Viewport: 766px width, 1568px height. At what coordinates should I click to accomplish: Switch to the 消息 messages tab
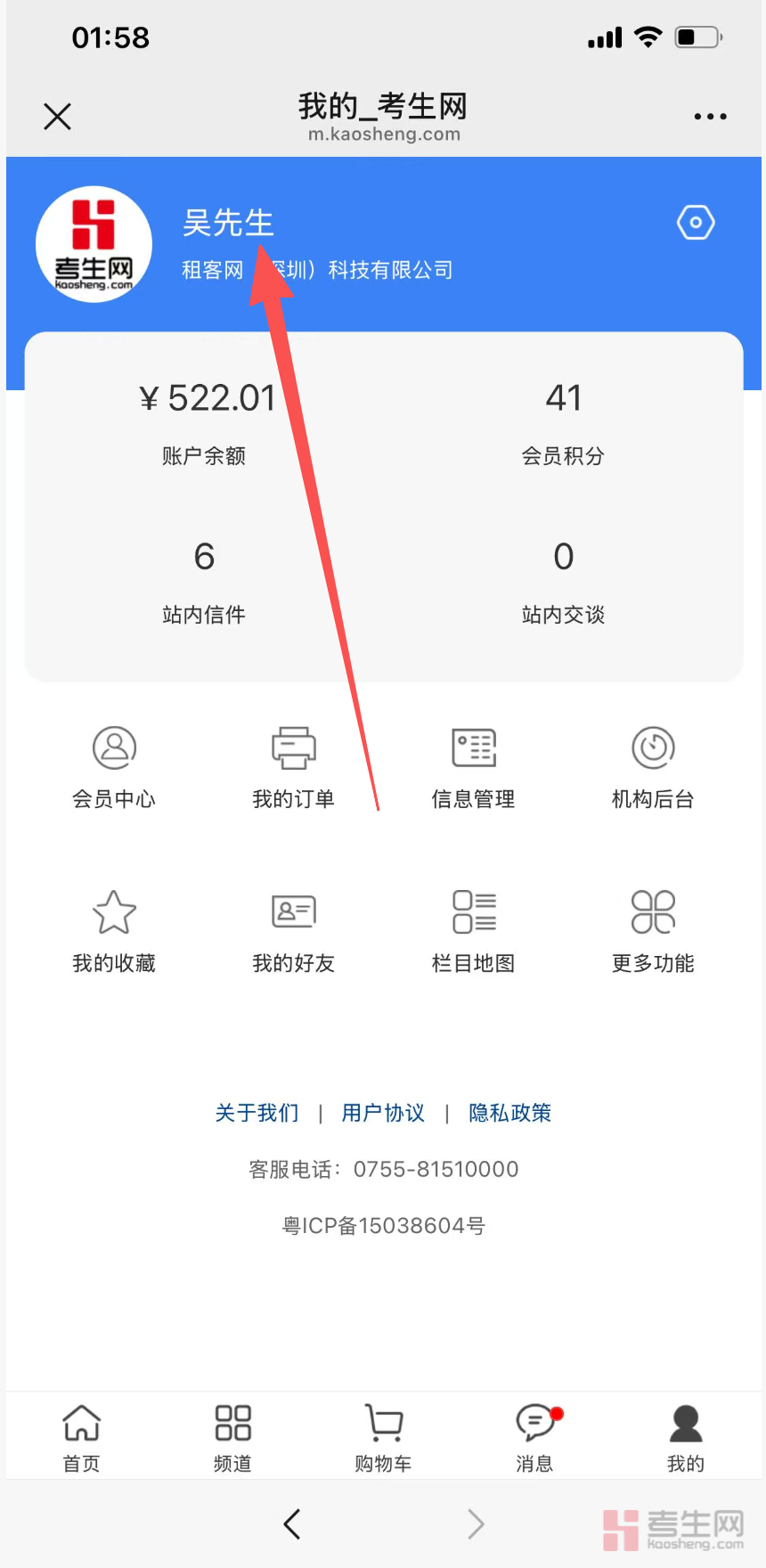(535, 1435)
